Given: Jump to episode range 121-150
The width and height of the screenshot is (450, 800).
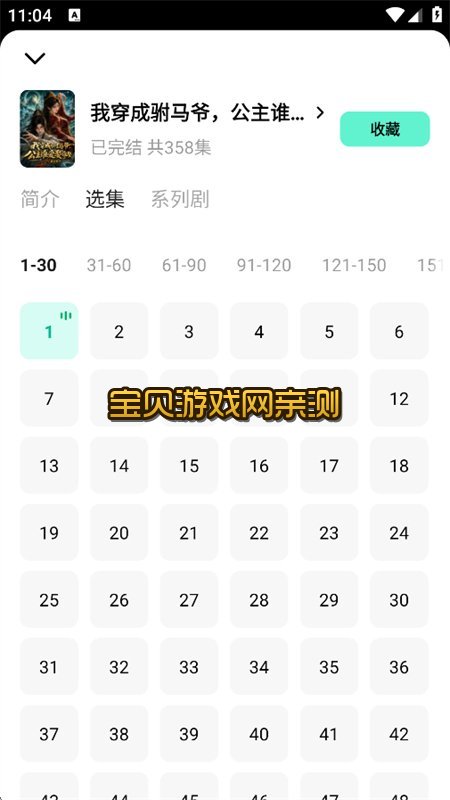Looking at the screenshot, I should click(x=354, y=265).
